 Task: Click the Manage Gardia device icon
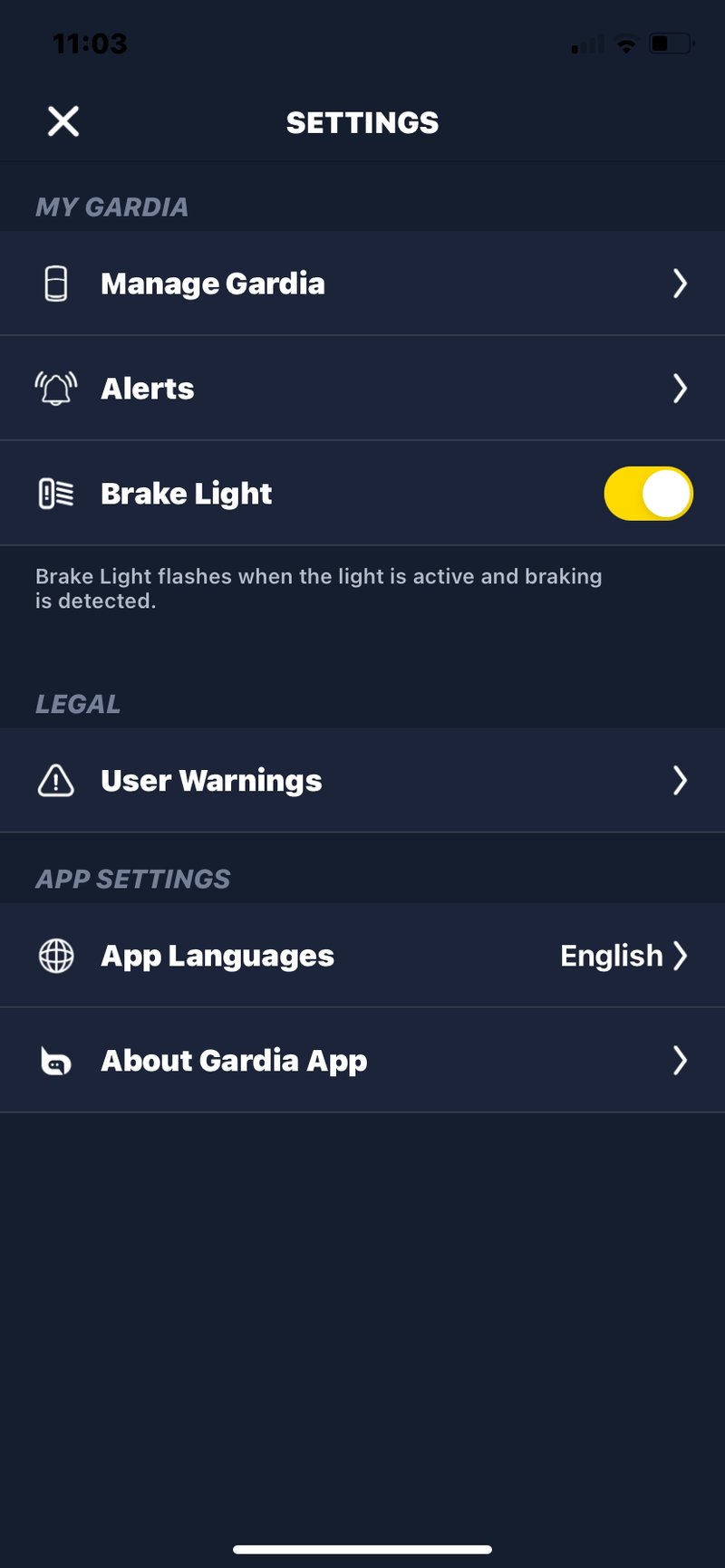point(56,283)
